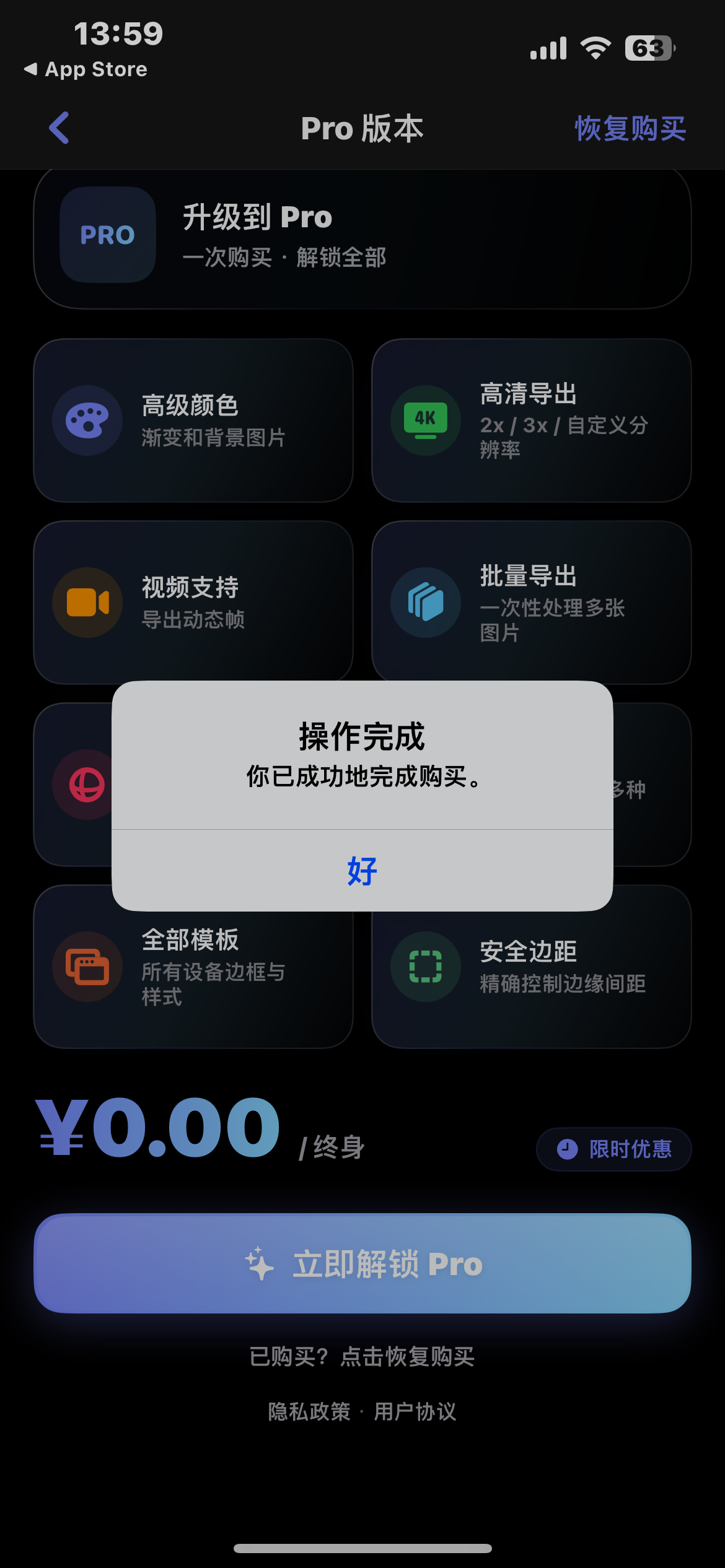Return to App Store via status bar

(x=86, y=69)
